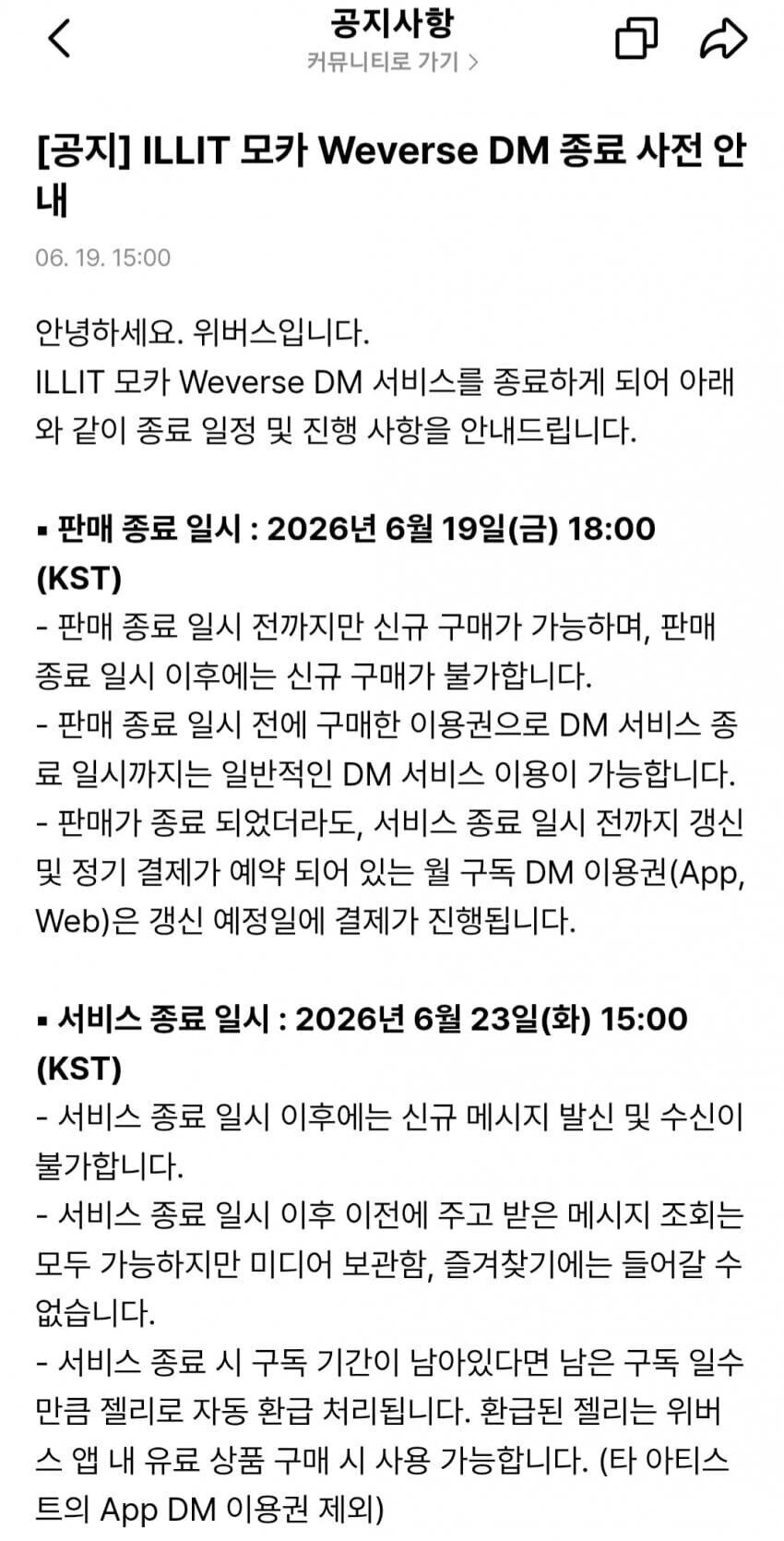
Task: Go back using the top-left arrow
Action: click(x=59, y=39)
